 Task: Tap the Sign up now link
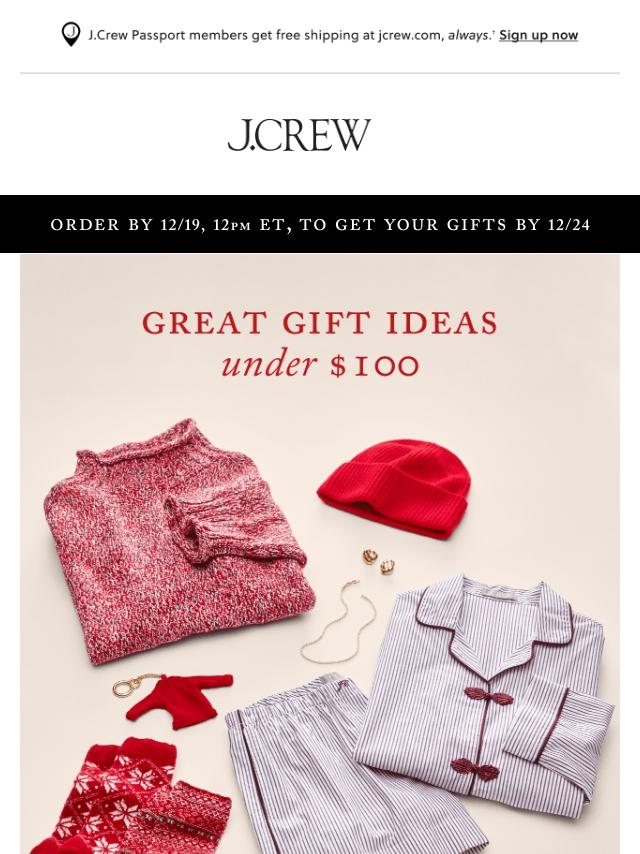(x=538, y=35)
